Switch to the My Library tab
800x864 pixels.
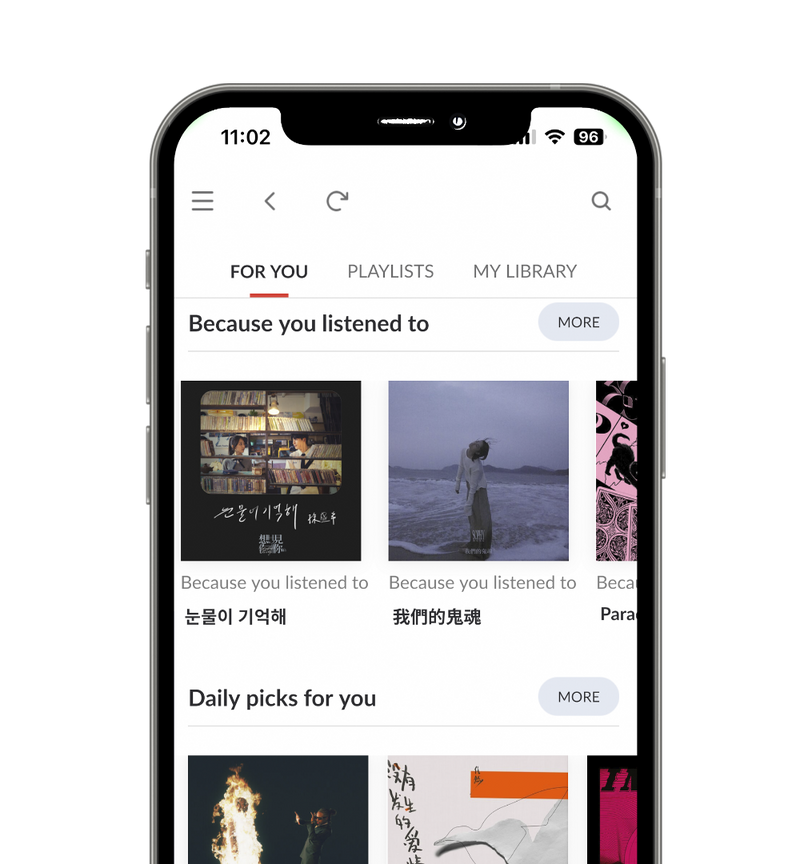(524, 271)
